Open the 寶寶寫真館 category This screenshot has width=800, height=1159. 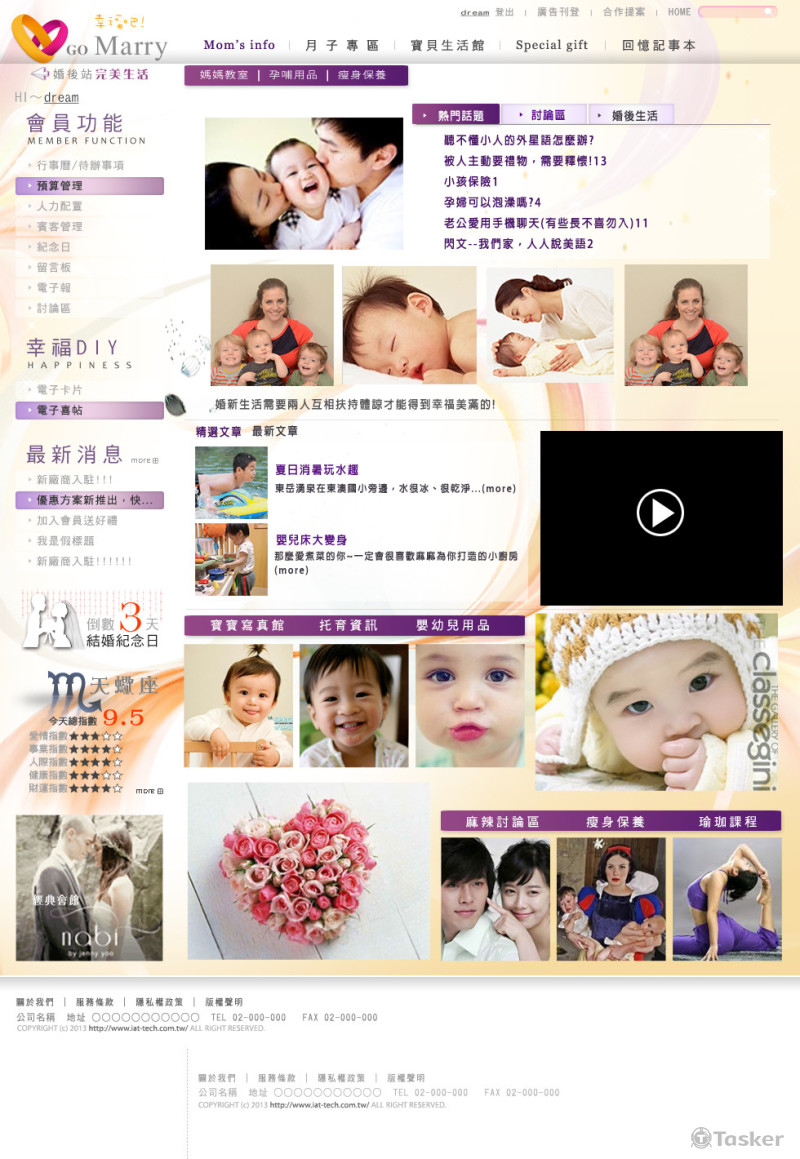[x=247, y=625]
